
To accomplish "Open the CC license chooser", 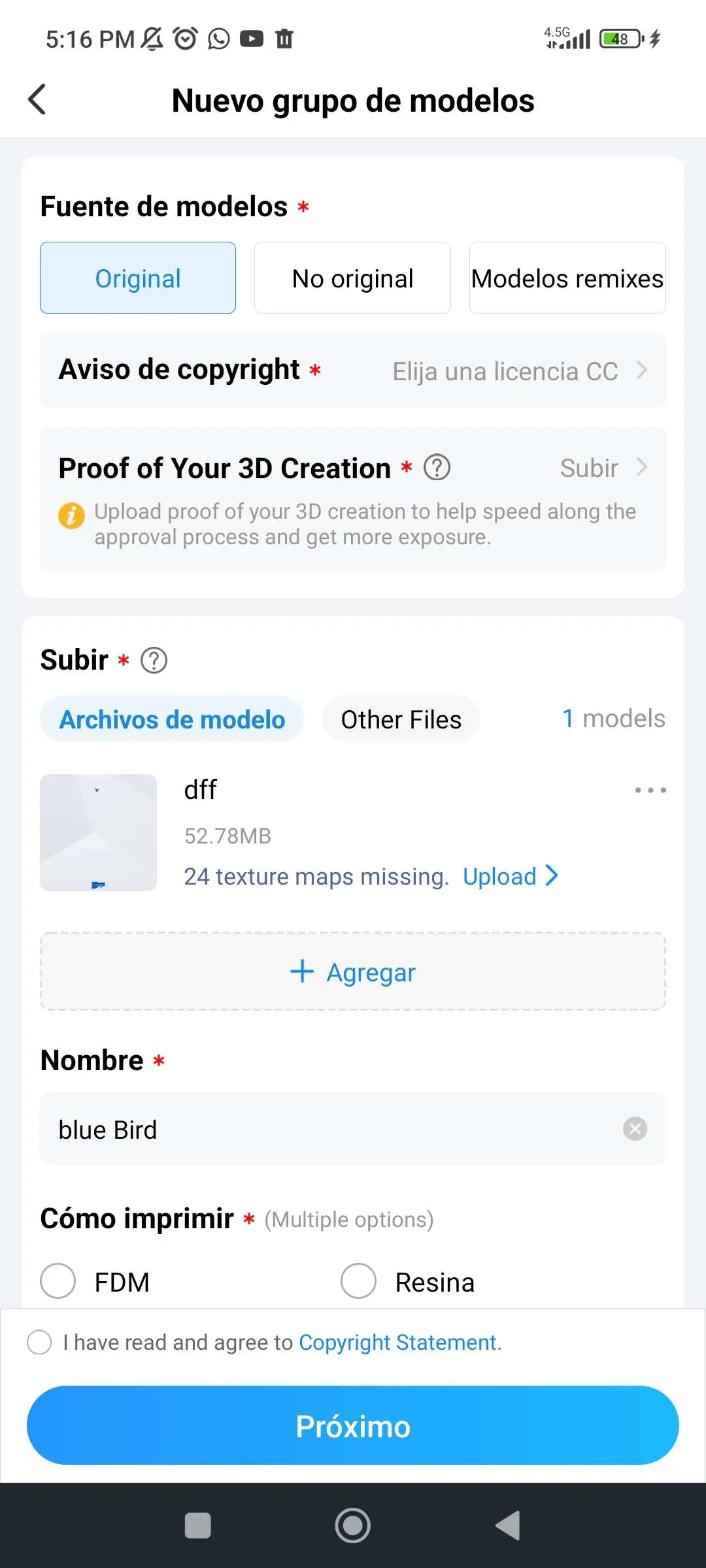I will coord(516,370).
